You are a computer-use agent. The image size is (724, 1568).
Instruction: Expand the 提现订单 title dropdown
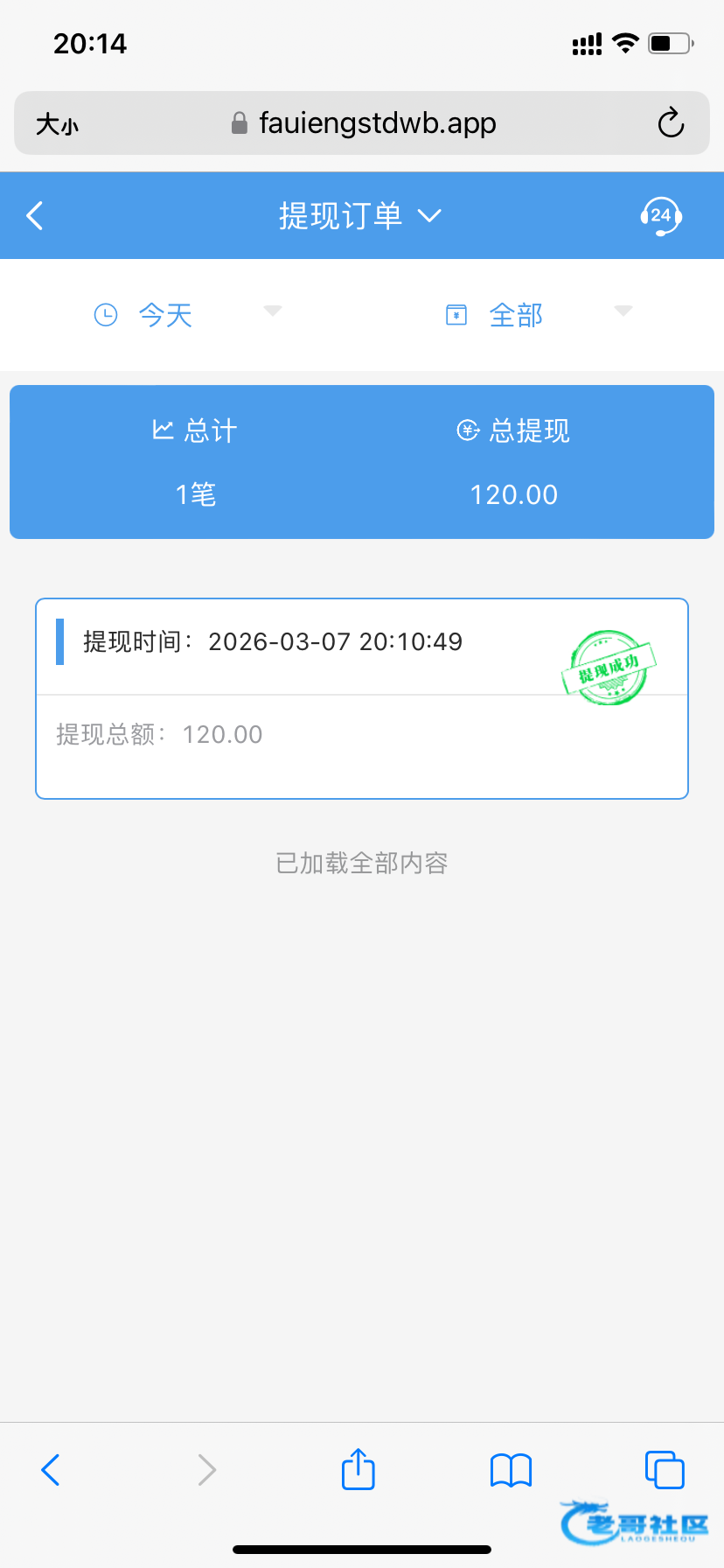(360, 215)
